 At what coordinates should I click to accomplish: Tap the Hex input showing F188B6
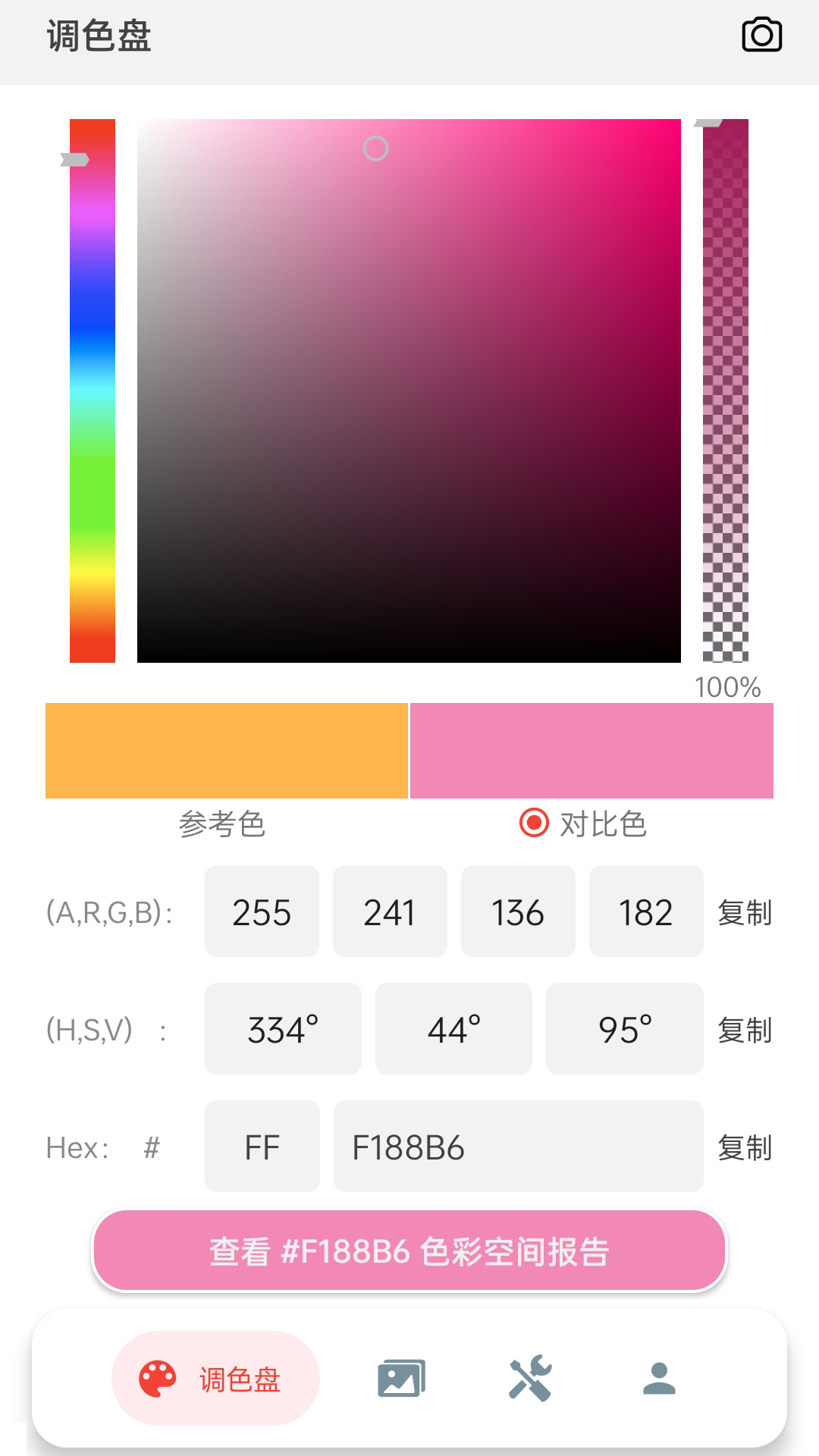pos(517,1147)
